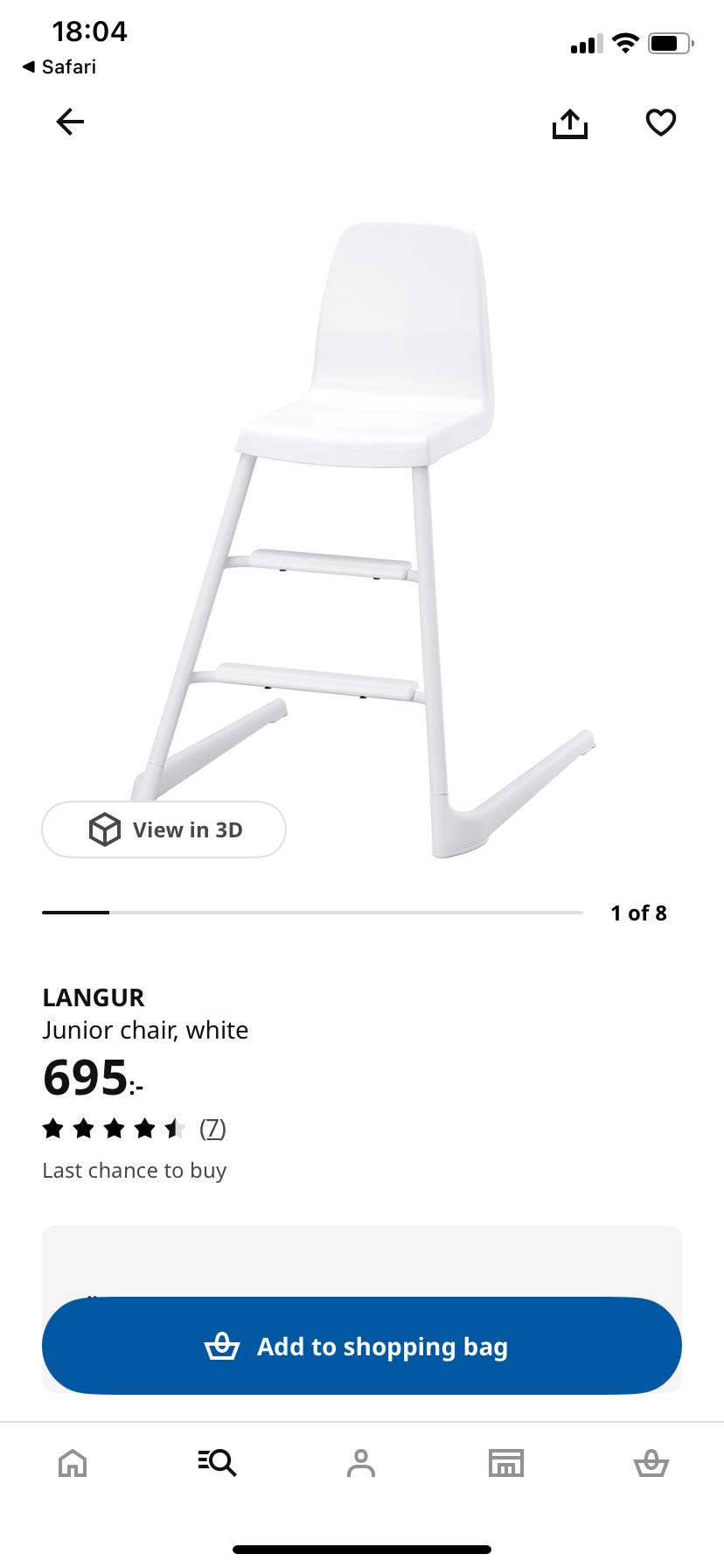Go back using the arrow icon
724x1568 pixels.
coord(70,122)
